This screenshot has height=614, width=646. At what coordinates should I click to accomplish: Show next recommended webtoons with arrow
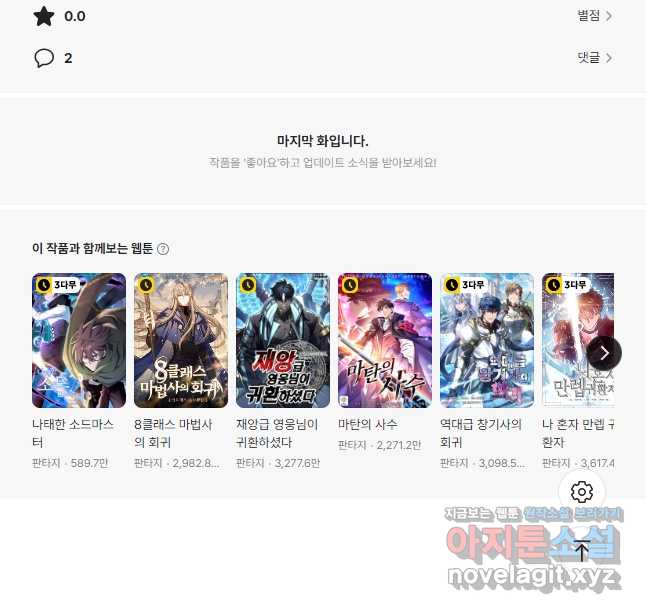coord(604,352)
